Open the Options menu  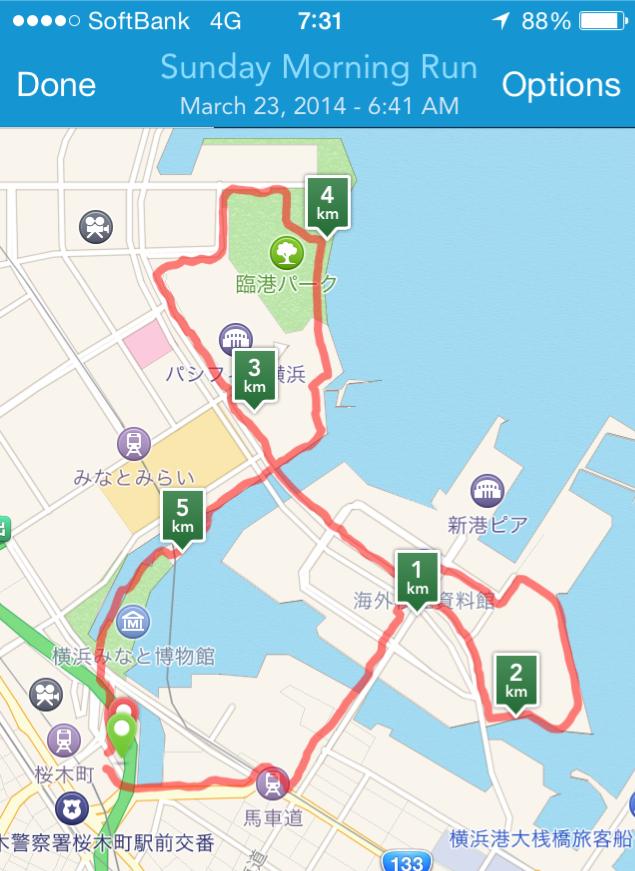pyautogui.click(x=561, y=85)
